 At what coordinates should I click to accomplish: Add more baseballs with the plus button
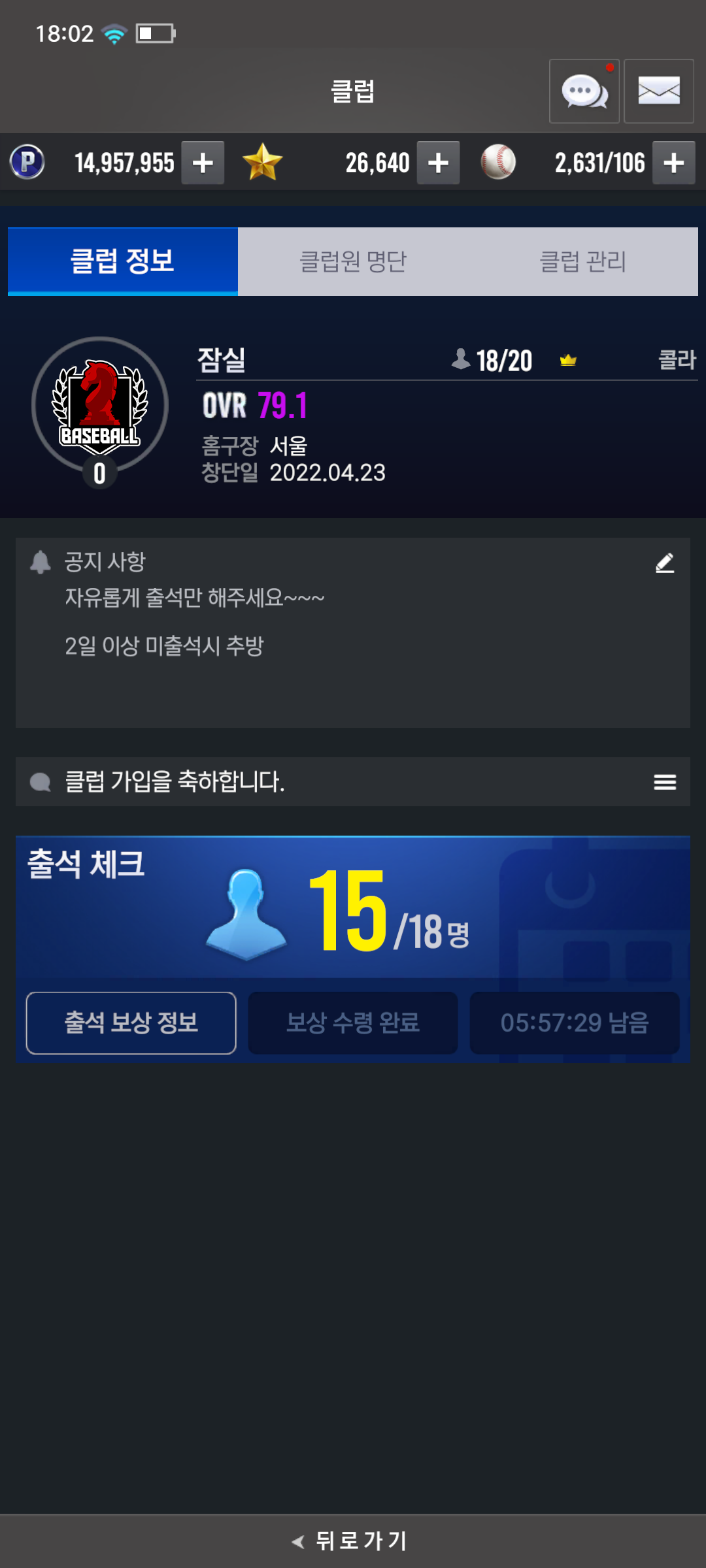(673, 163)
